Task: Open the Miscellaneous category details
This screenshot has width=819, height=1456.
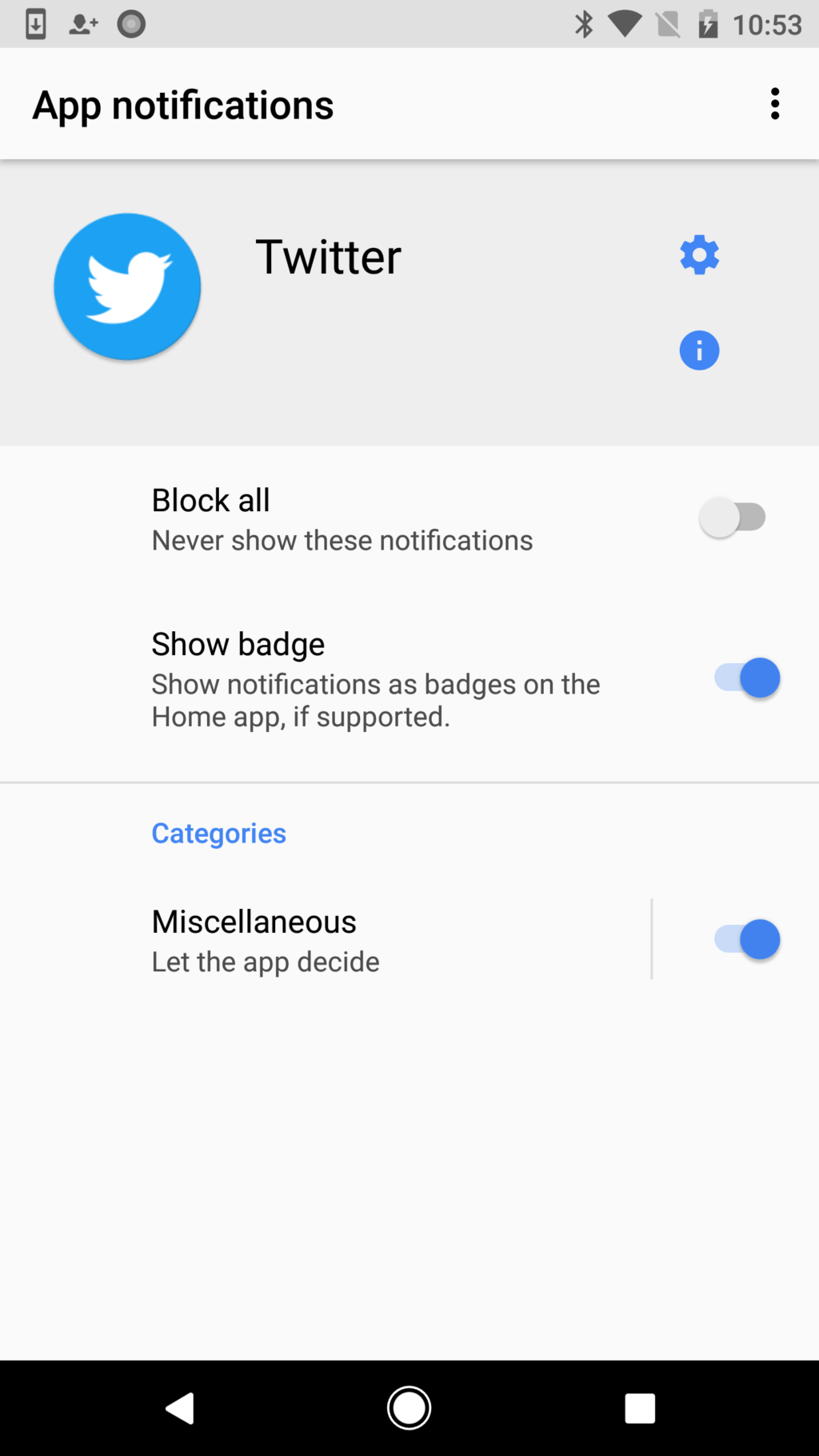Action: click(x=320, y=939)
